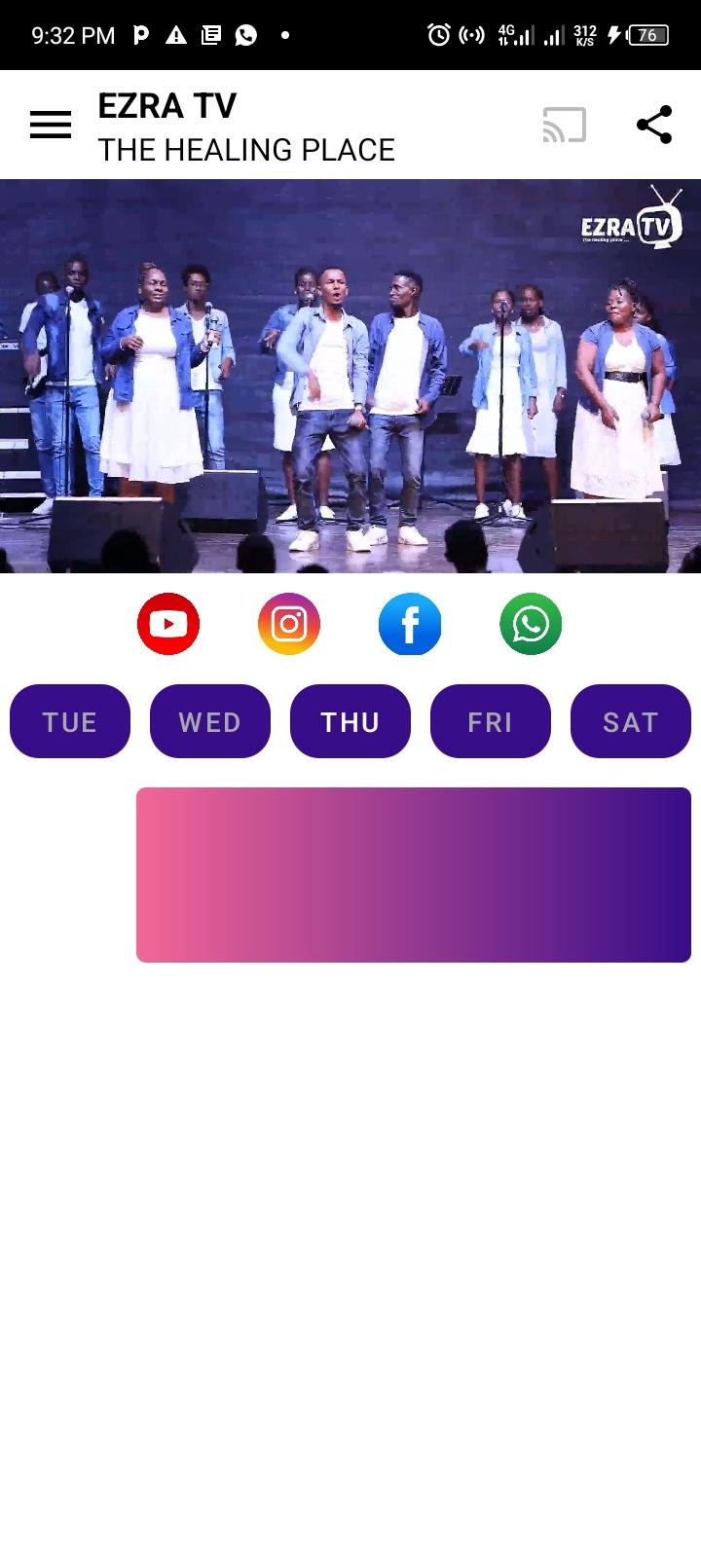
Task: Show the FRI schedule
Action: pyautogui.click(x=491, y=721)
